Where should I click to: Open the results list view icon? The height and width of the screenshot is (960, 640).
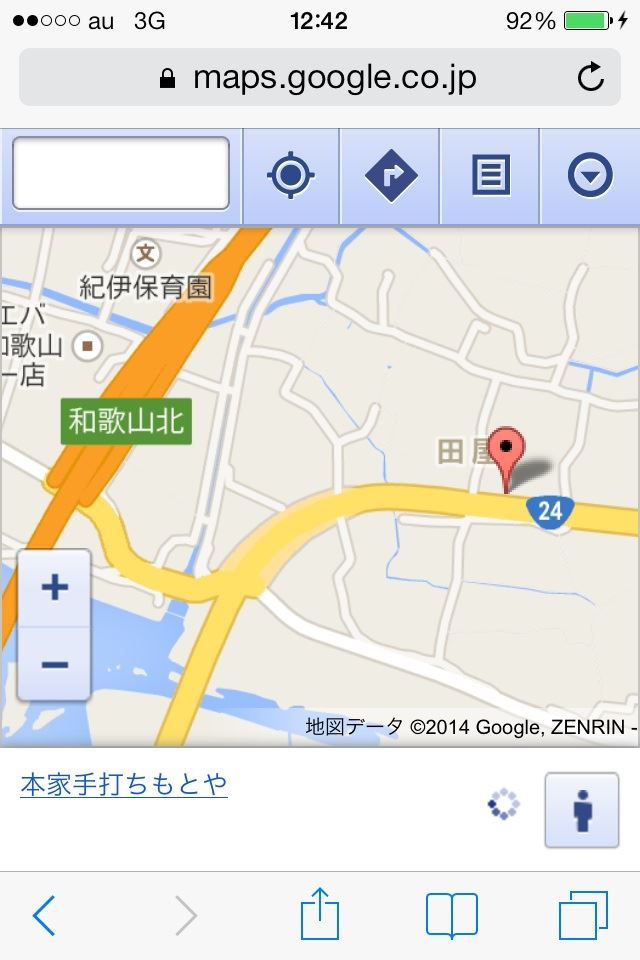491,177
